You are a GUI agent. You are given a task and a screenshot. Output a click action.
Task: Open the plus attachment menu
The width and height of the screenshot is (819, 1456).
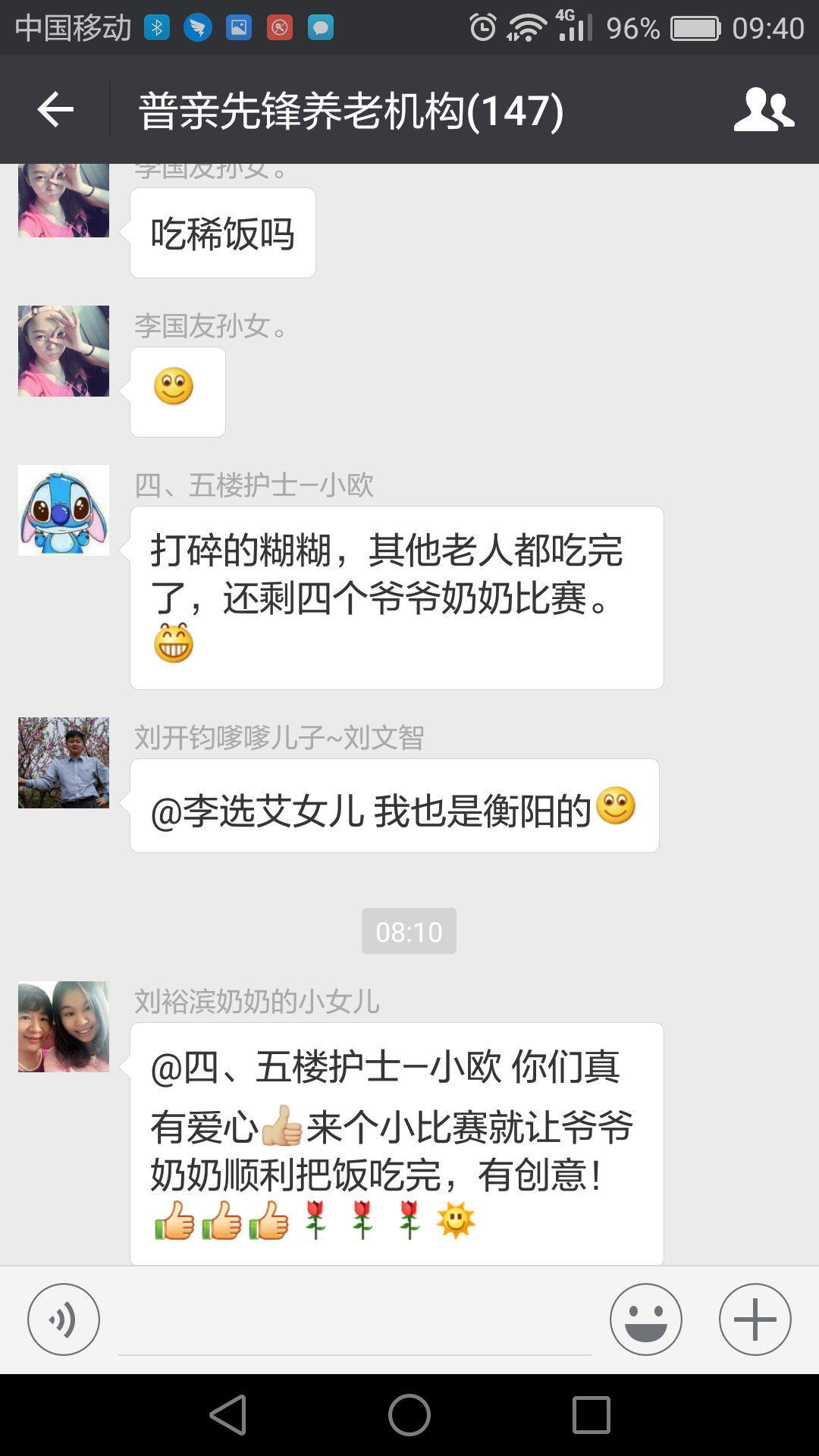point(755,1319)
